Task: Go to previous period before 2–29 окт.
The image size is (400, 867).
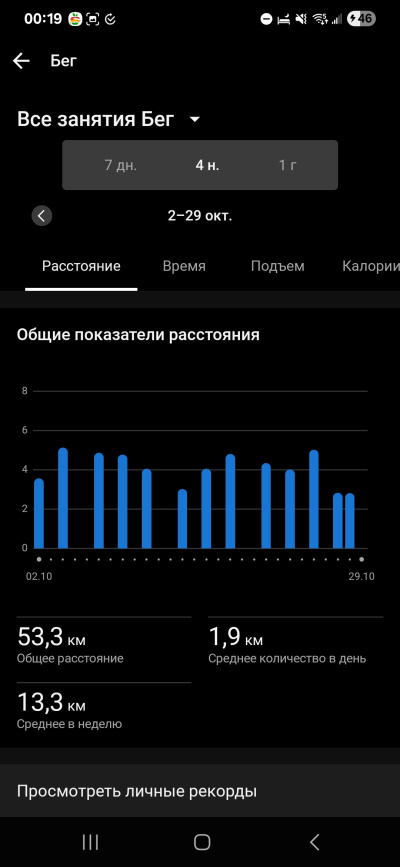Action: point(41,216)
